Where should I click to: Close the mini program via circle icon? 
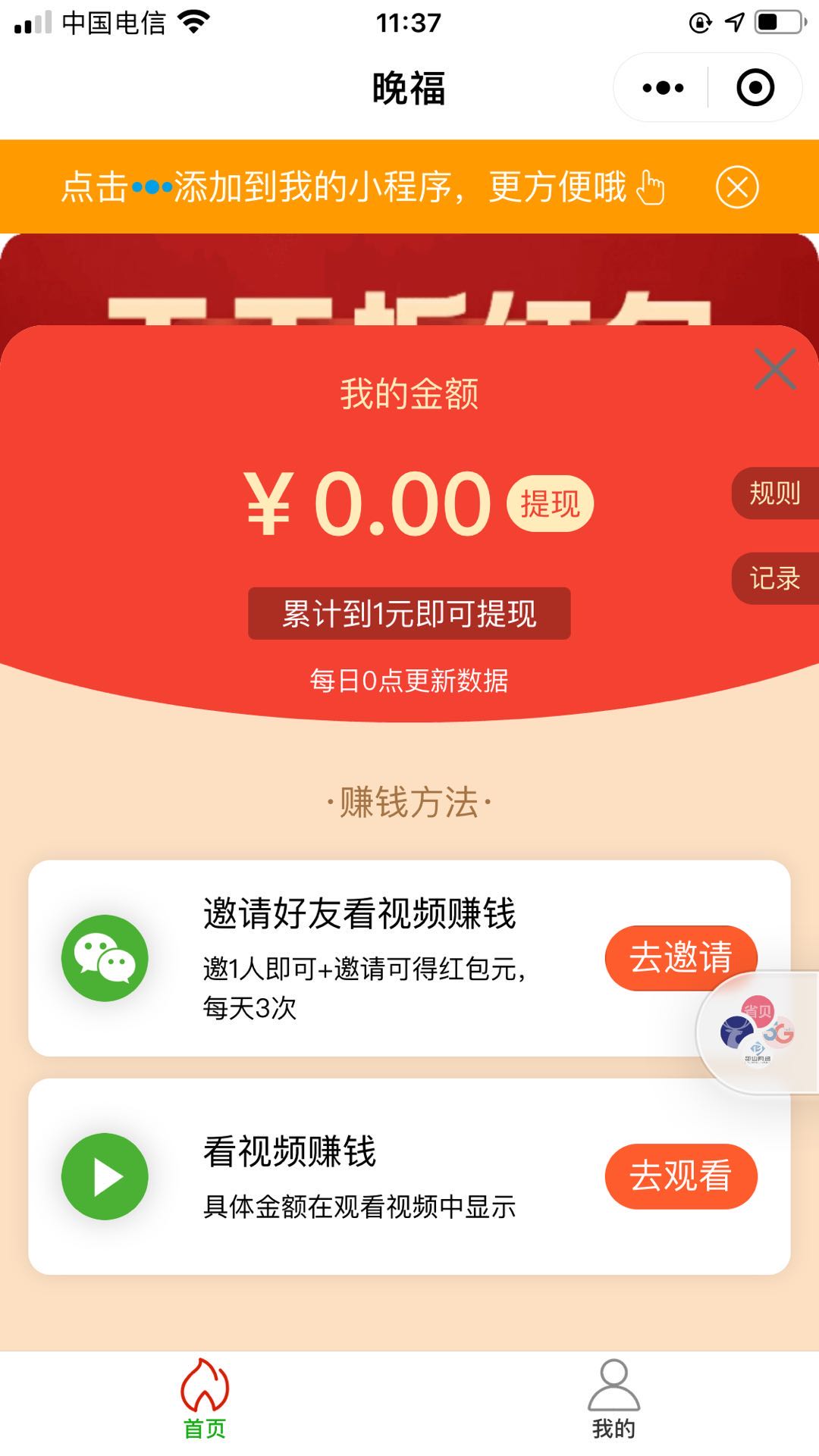pos(755,88)
